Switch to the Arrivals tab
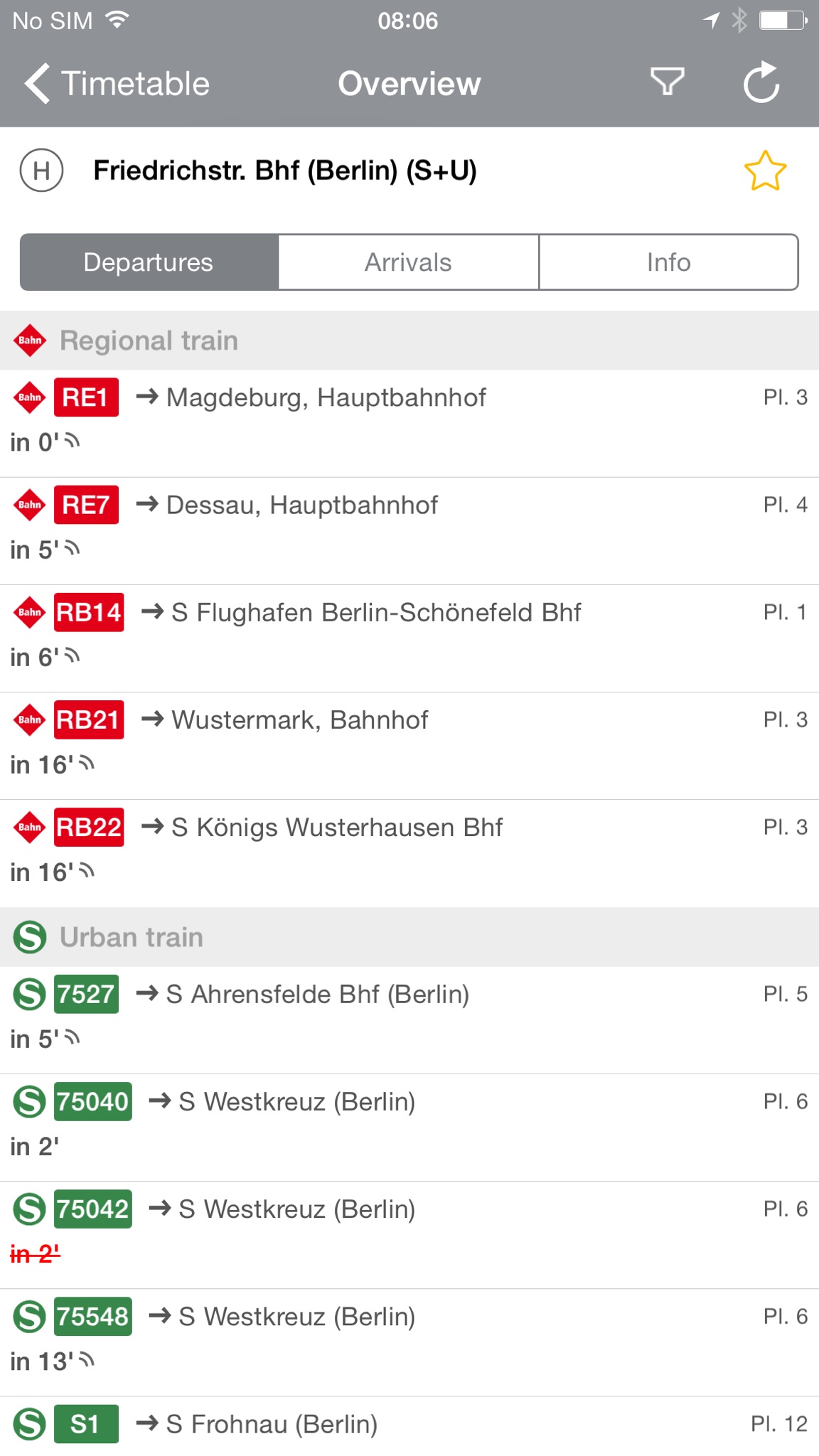819x1456 pixels. tap(408, 262)
